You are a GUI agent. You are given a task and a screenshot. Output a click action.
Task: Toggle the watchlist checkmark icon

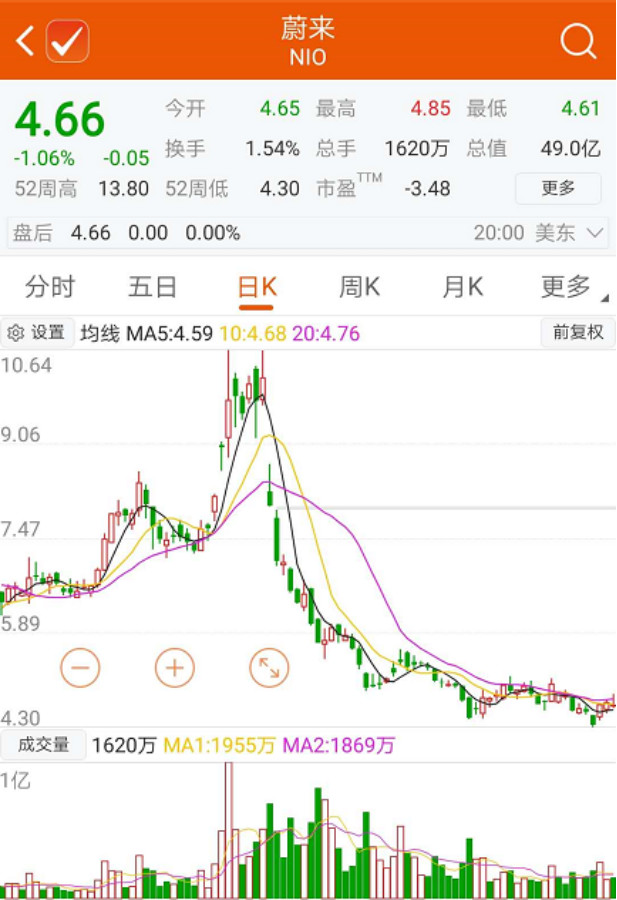click(x=68, y=41)
